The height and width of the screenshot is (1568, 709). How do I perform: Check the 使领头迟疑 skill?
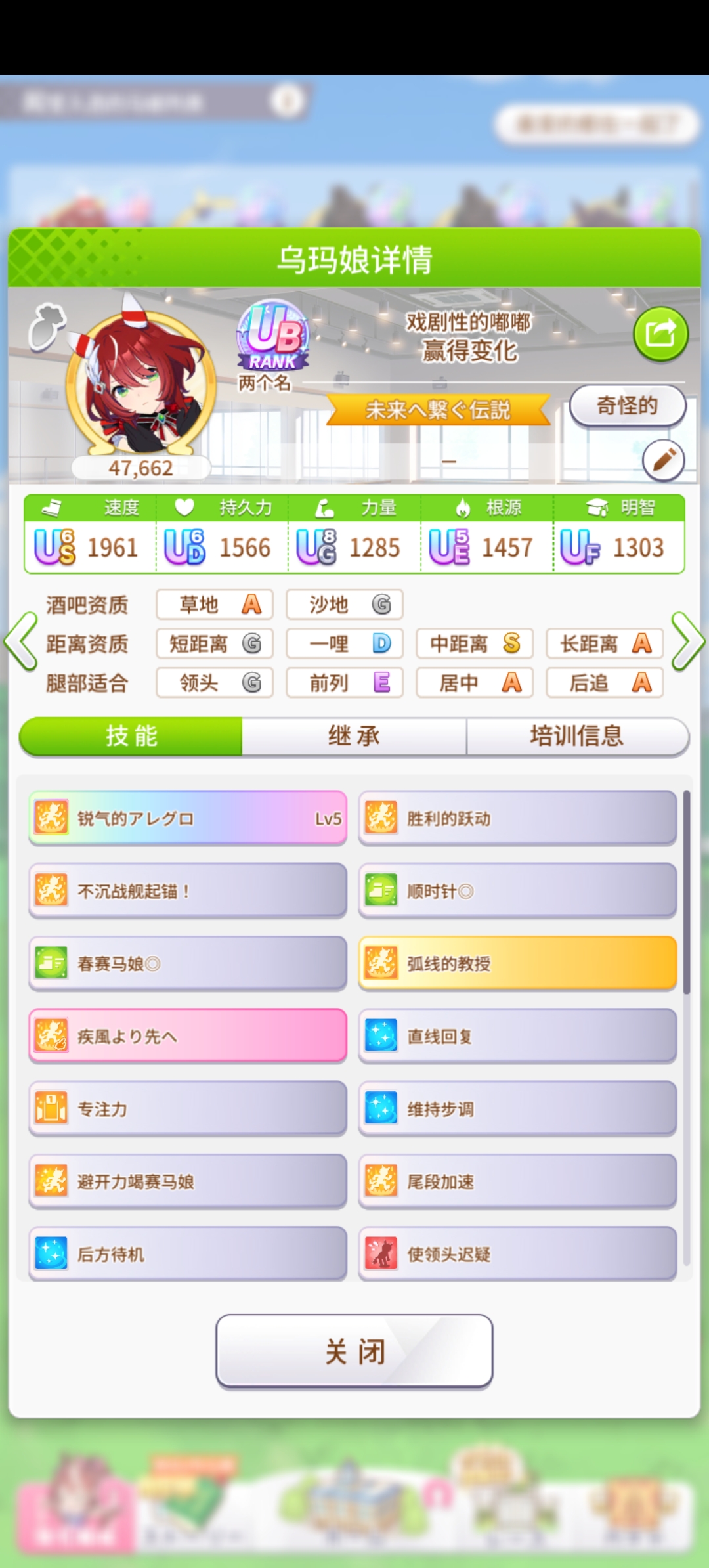point(517,1254)
